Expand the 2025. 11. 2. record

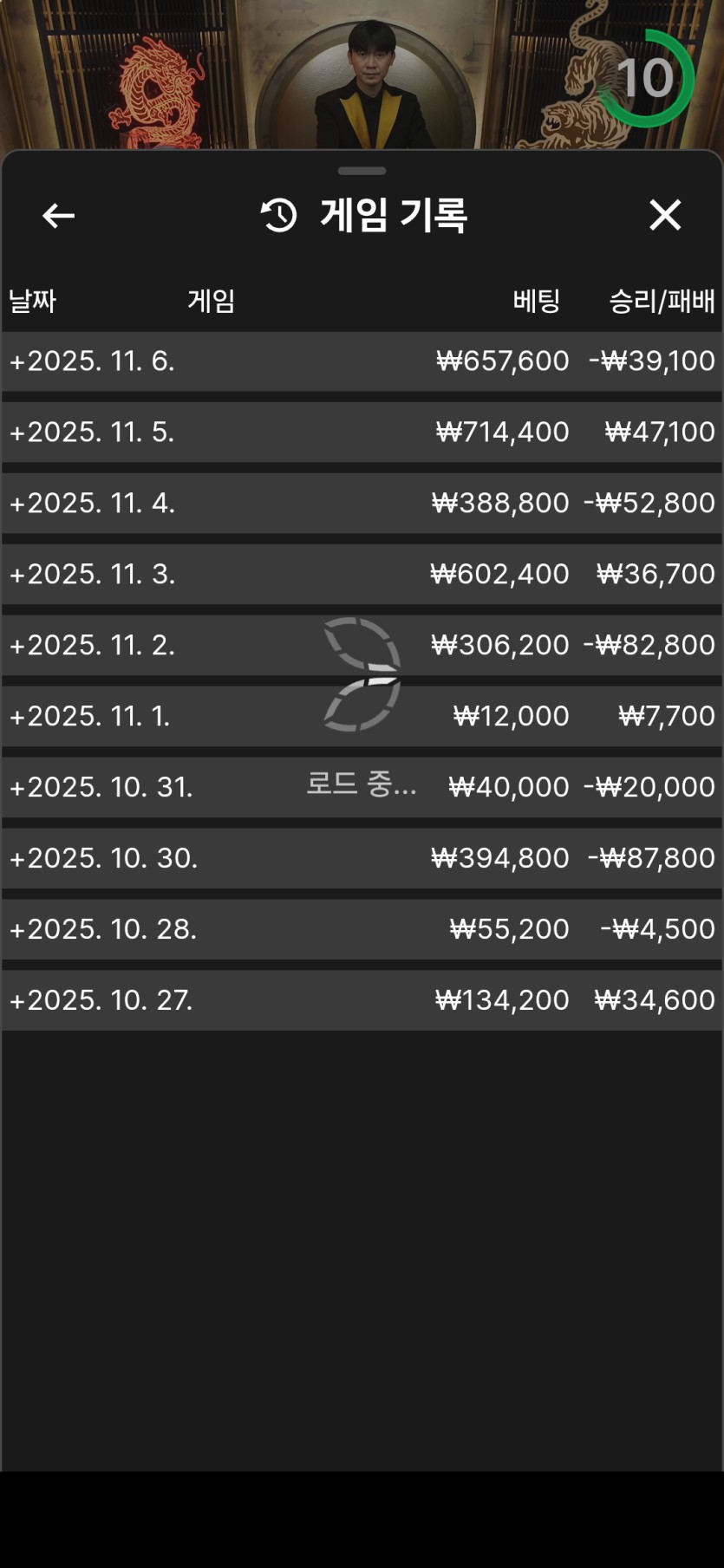[17, 646]
